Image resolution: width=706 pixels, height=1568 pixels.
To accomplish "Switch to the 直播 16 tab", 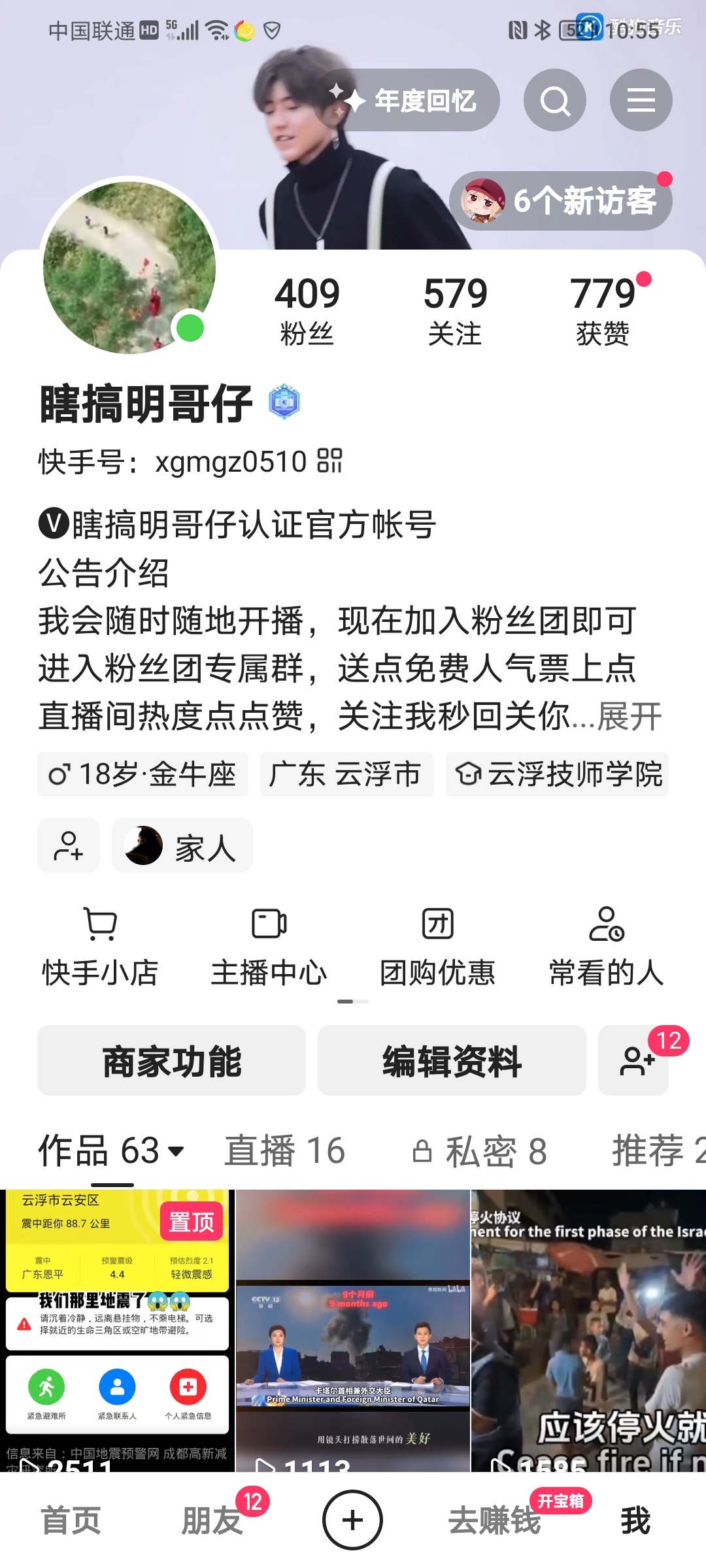I will 284,1151.
